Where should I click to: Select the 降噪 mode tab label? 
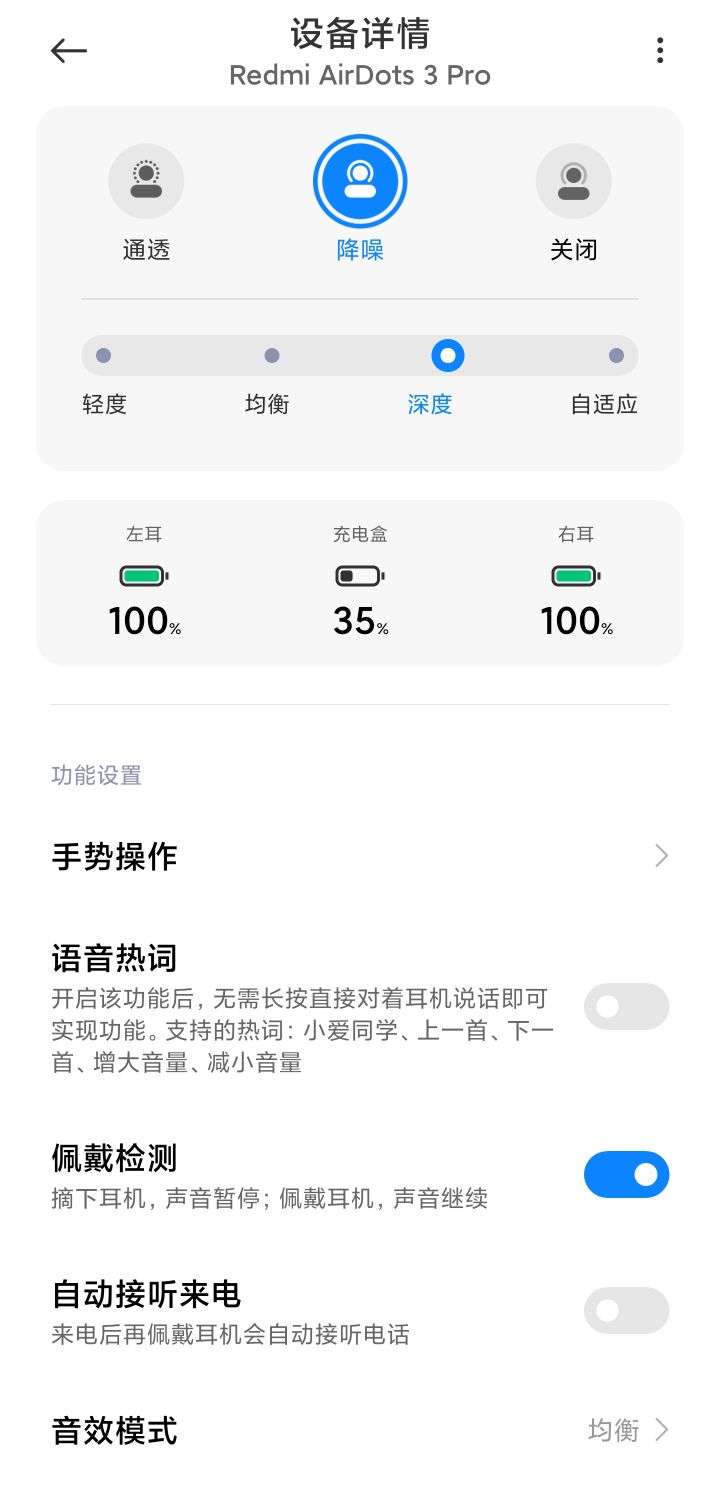(360, 250)
